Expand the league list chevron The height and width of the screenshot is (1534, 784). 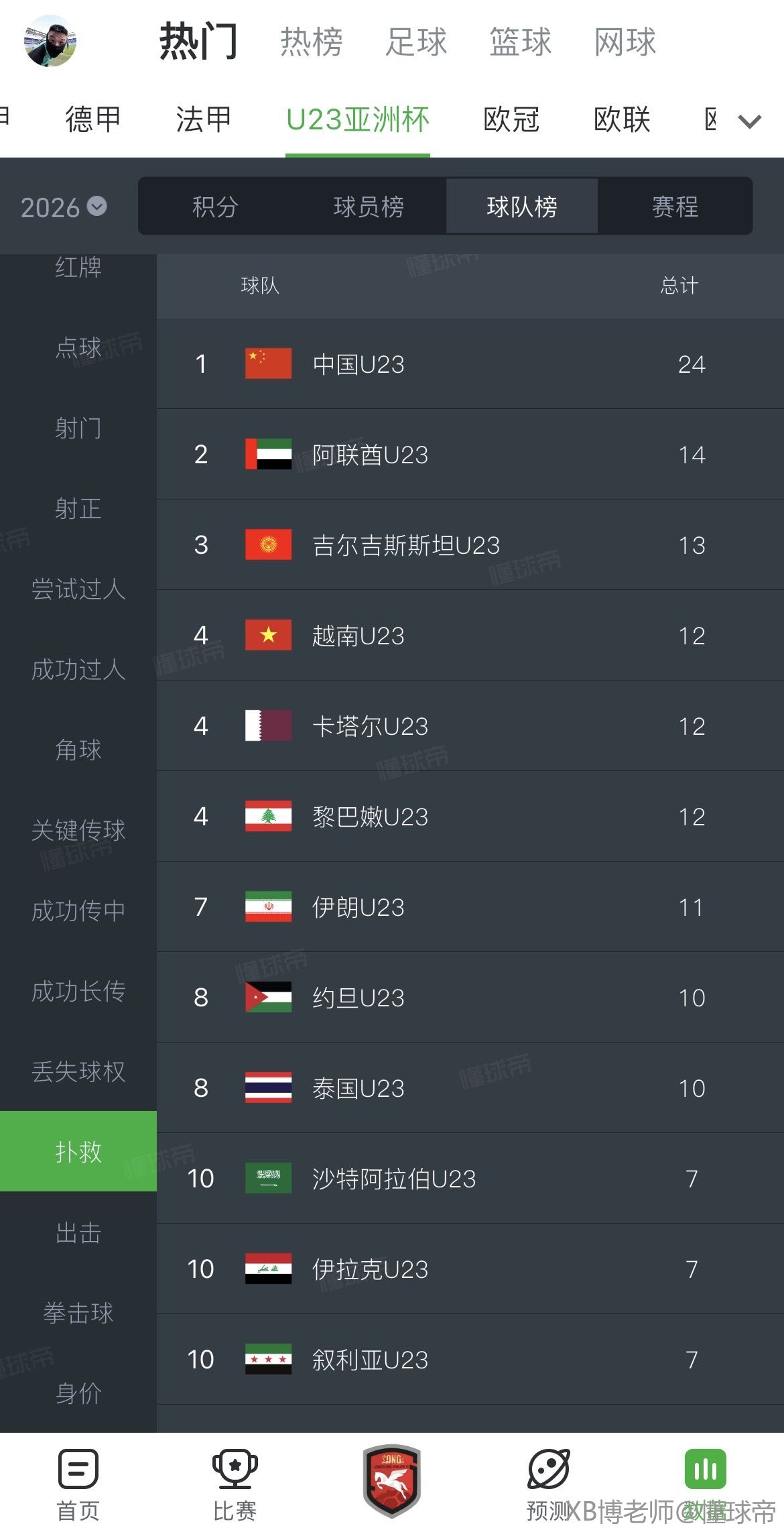(x=749, y=121)
